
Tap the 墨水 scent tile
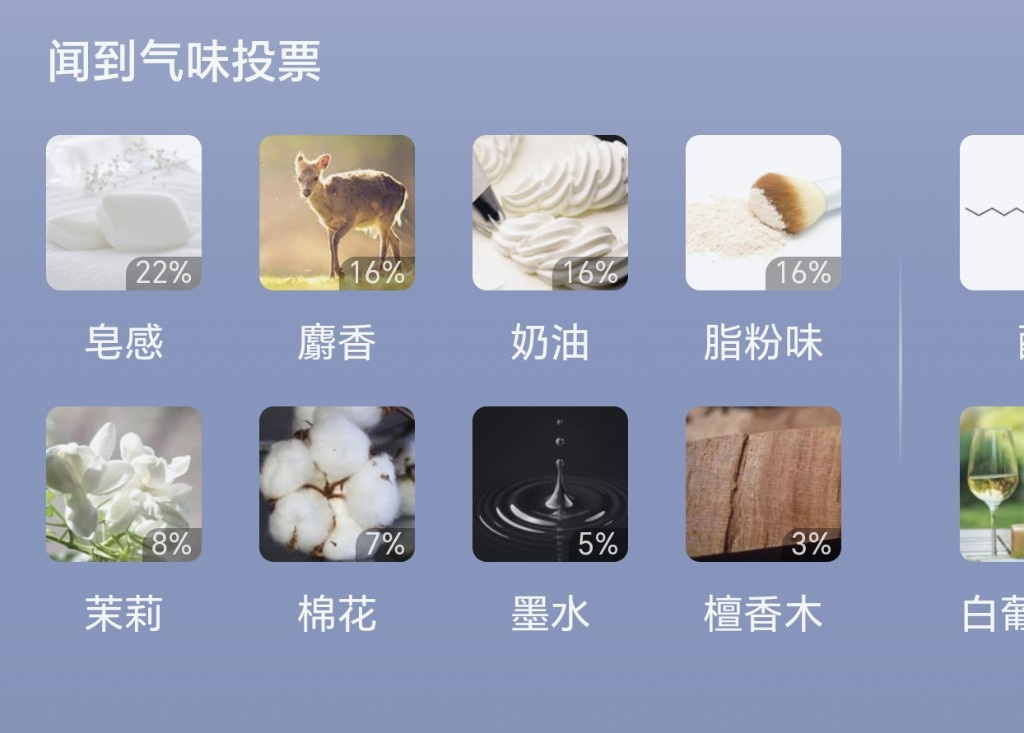(550, 484)
